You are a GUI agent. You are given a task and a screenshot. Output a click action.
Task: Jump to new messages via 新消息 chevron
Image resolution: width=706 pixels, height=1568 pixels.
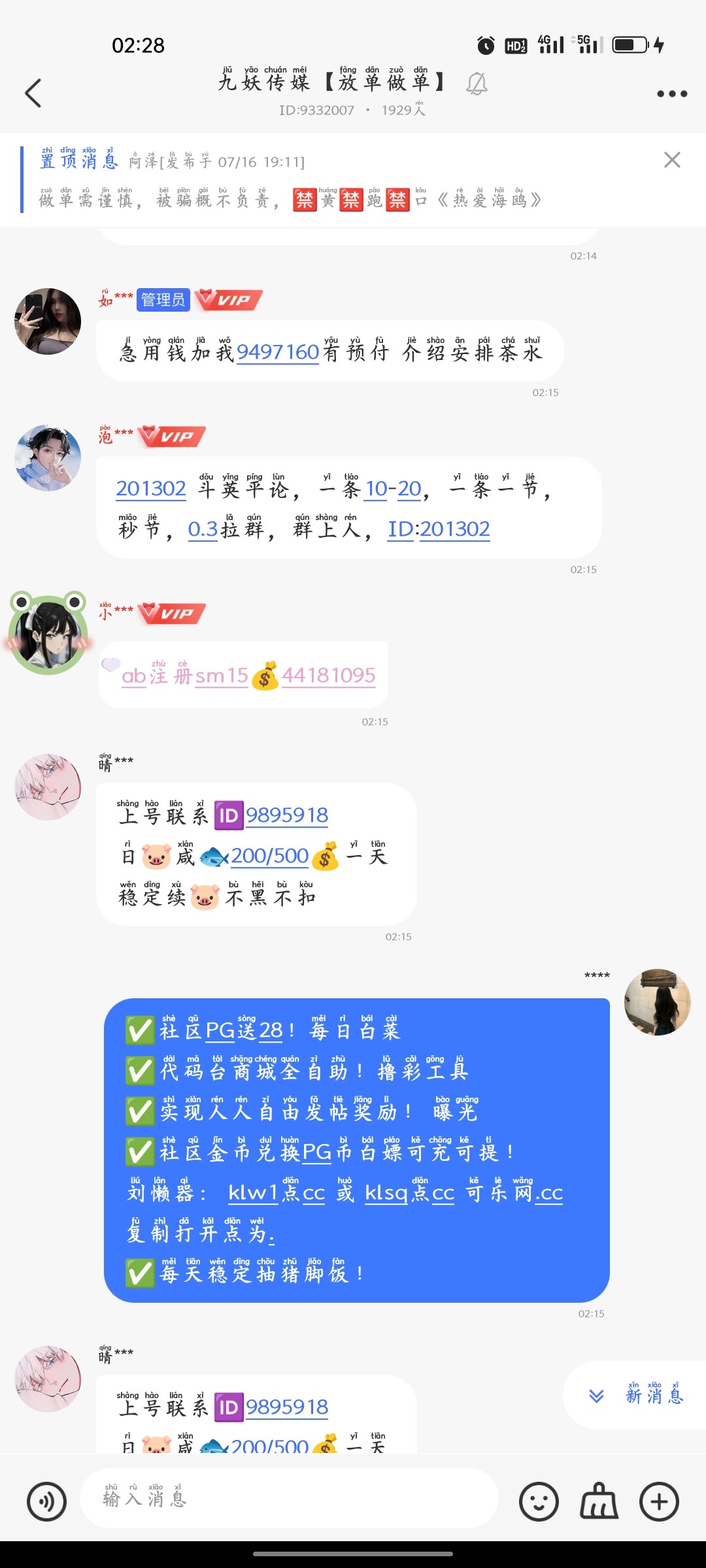click(x=596, y=1396)
